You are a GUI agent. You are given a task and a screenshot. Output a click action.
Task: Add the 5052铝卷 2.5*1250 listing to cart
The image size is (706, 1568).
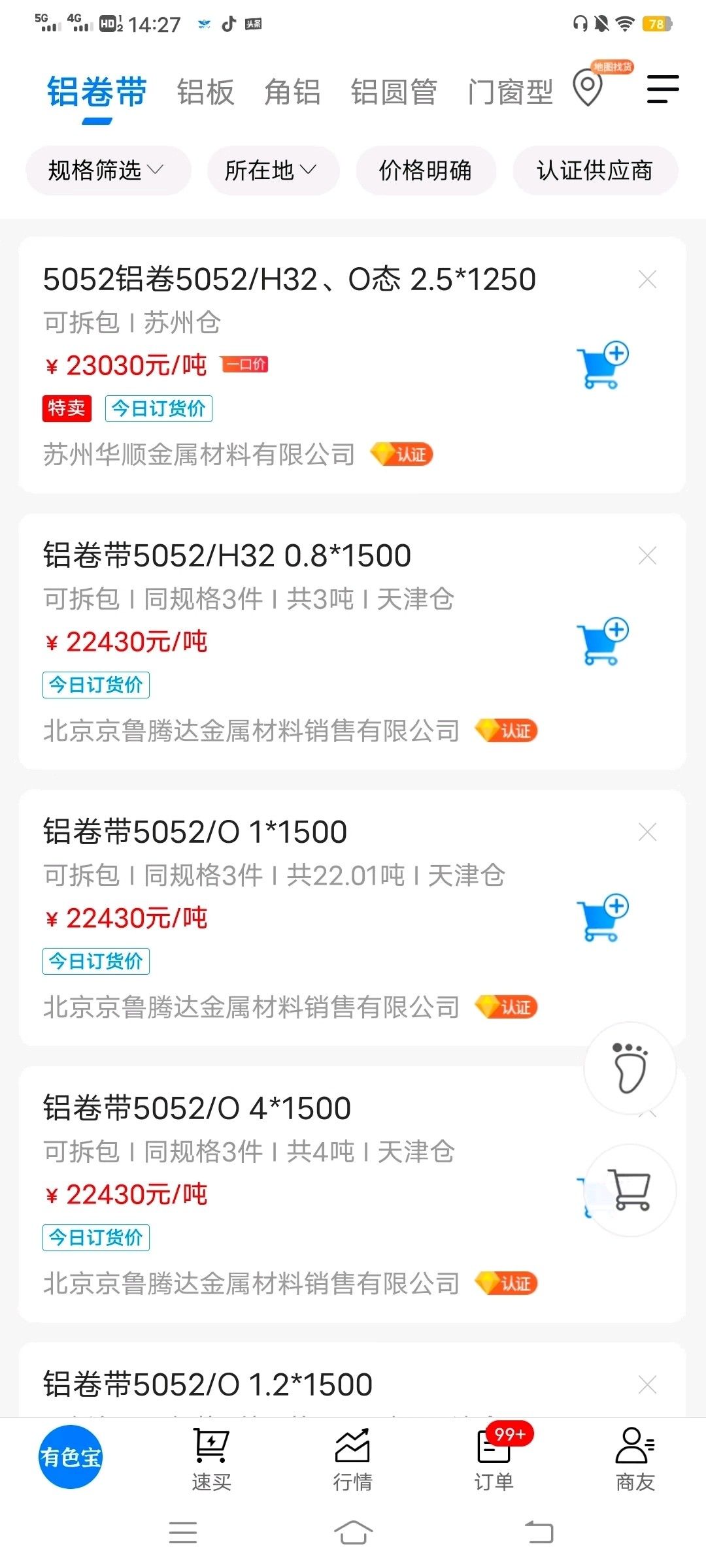coord(602,365)
